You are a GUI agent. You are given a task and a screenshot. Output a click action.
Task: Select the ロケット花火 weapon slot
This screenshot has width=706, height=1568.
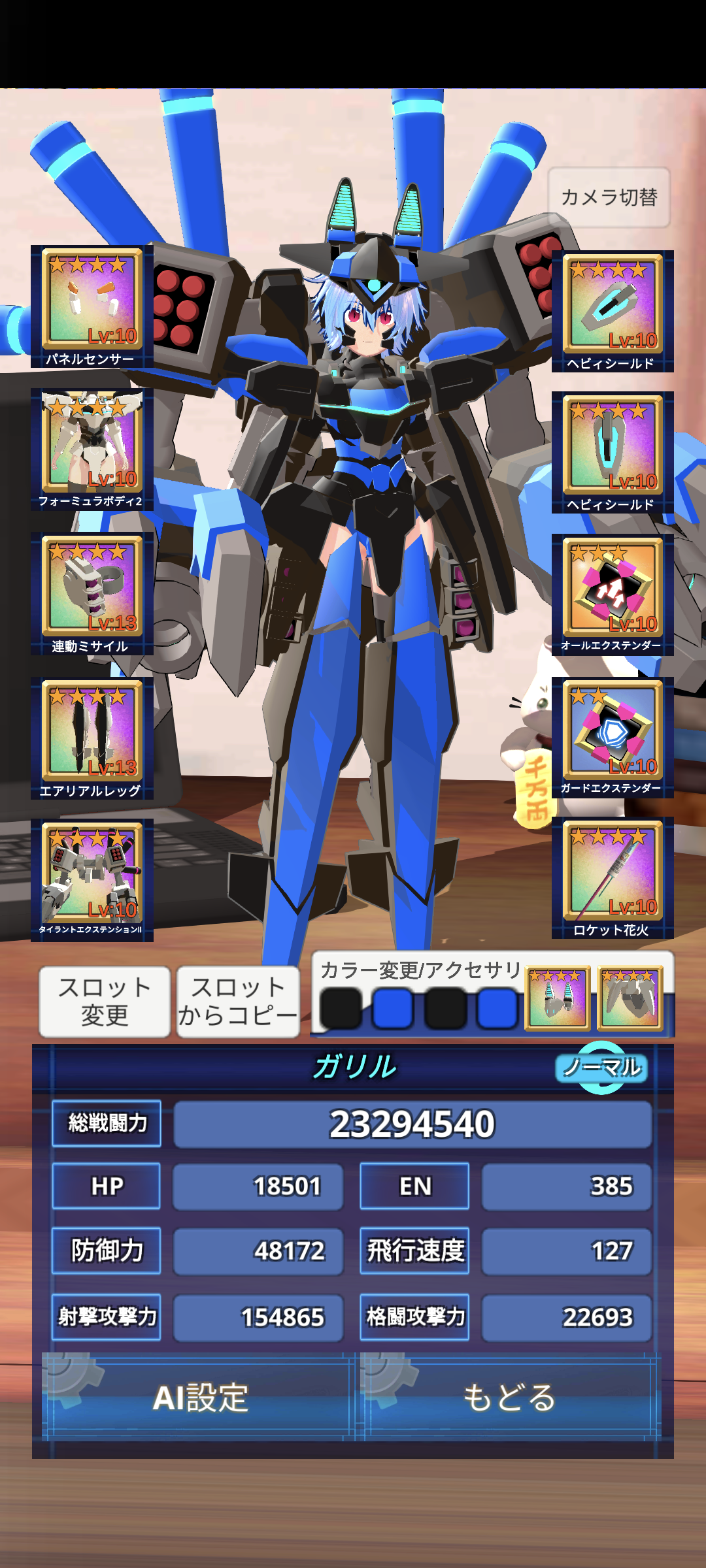tap(613, 877)
